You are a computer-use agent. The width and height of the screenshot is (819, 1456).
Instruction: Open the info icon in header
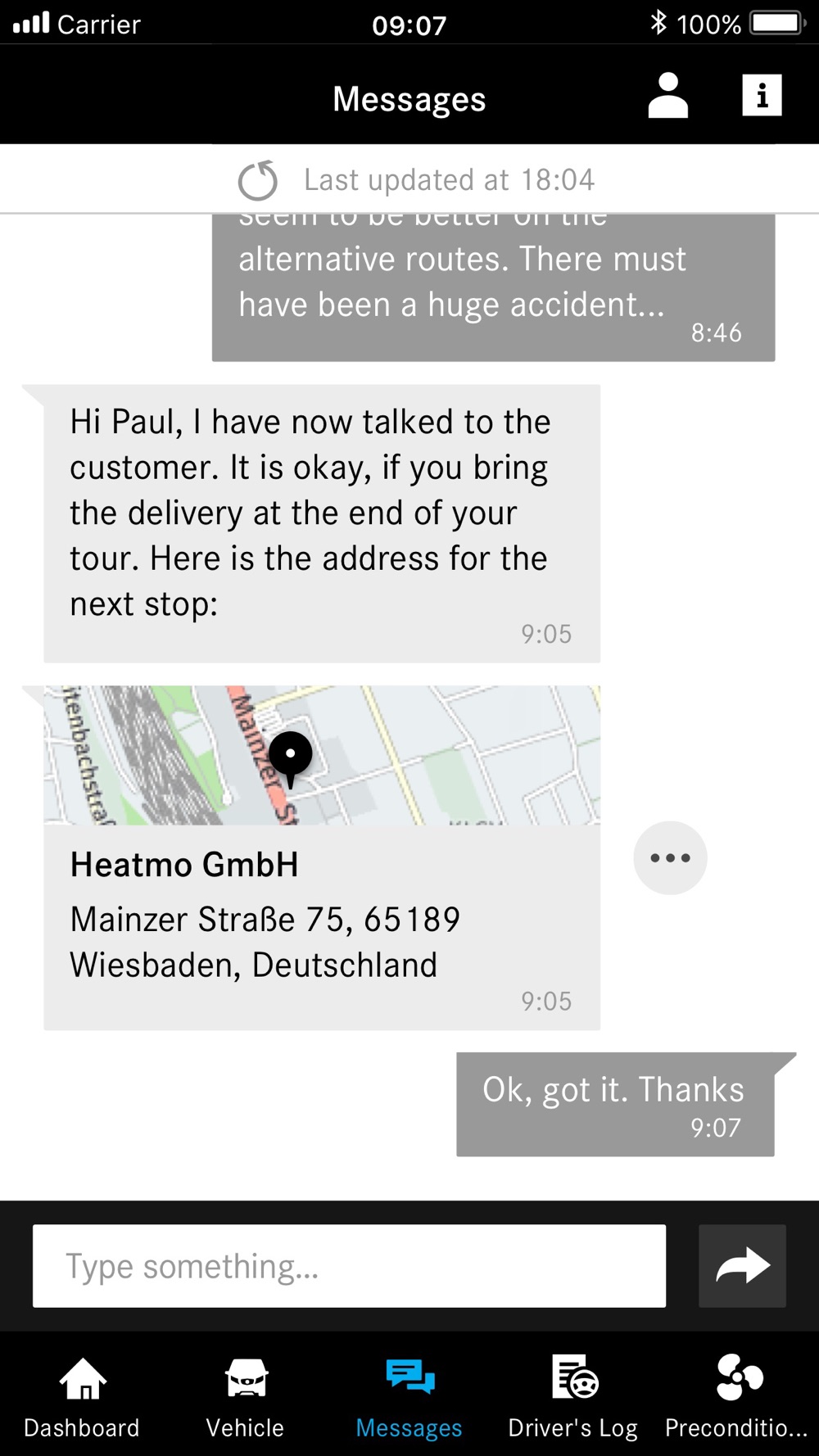(762, 96)
